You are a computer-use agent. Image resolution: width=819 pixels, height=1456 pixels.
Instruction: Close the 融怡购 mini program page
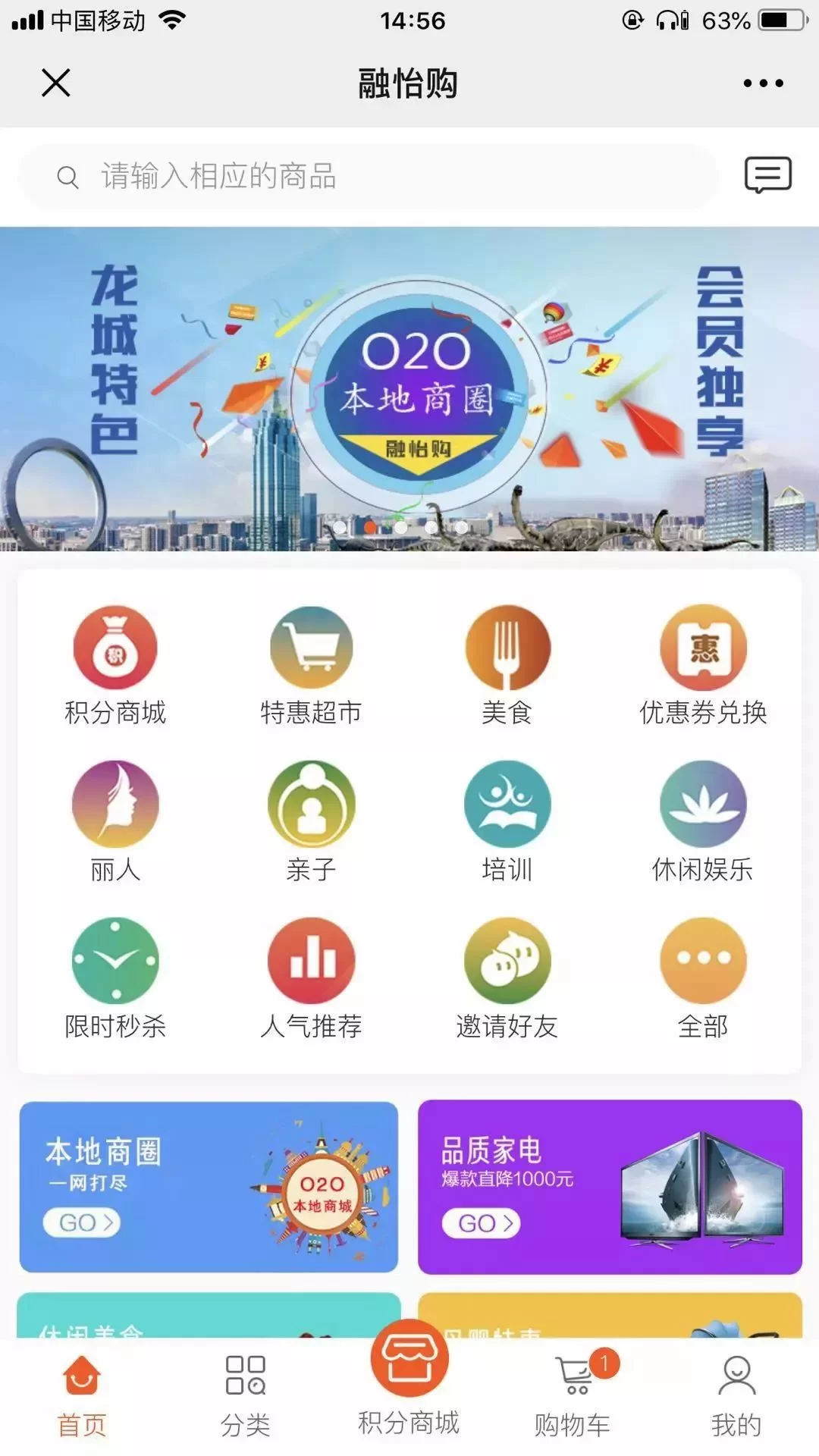(x=56, y=83)
